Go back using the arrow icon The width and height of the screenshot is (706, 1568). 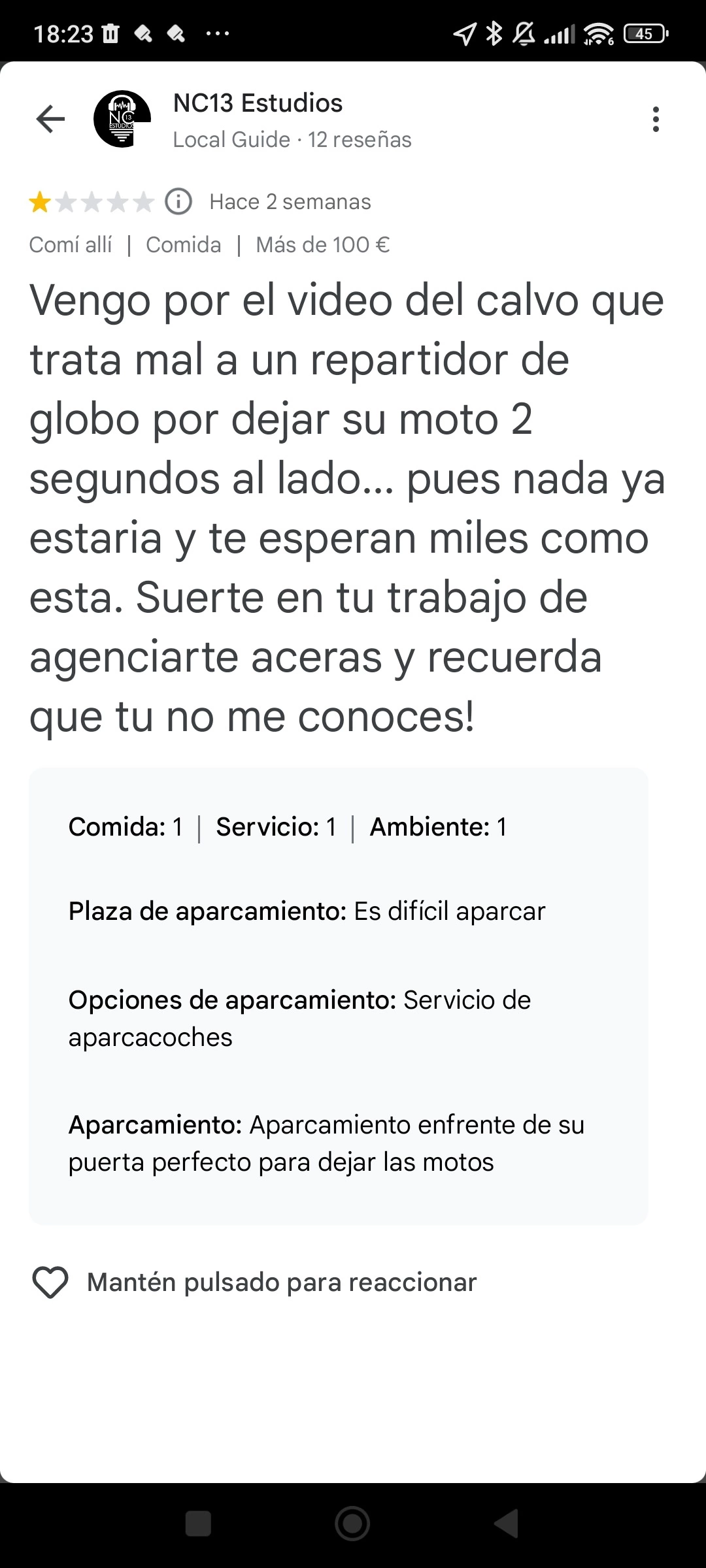[50, 119]
